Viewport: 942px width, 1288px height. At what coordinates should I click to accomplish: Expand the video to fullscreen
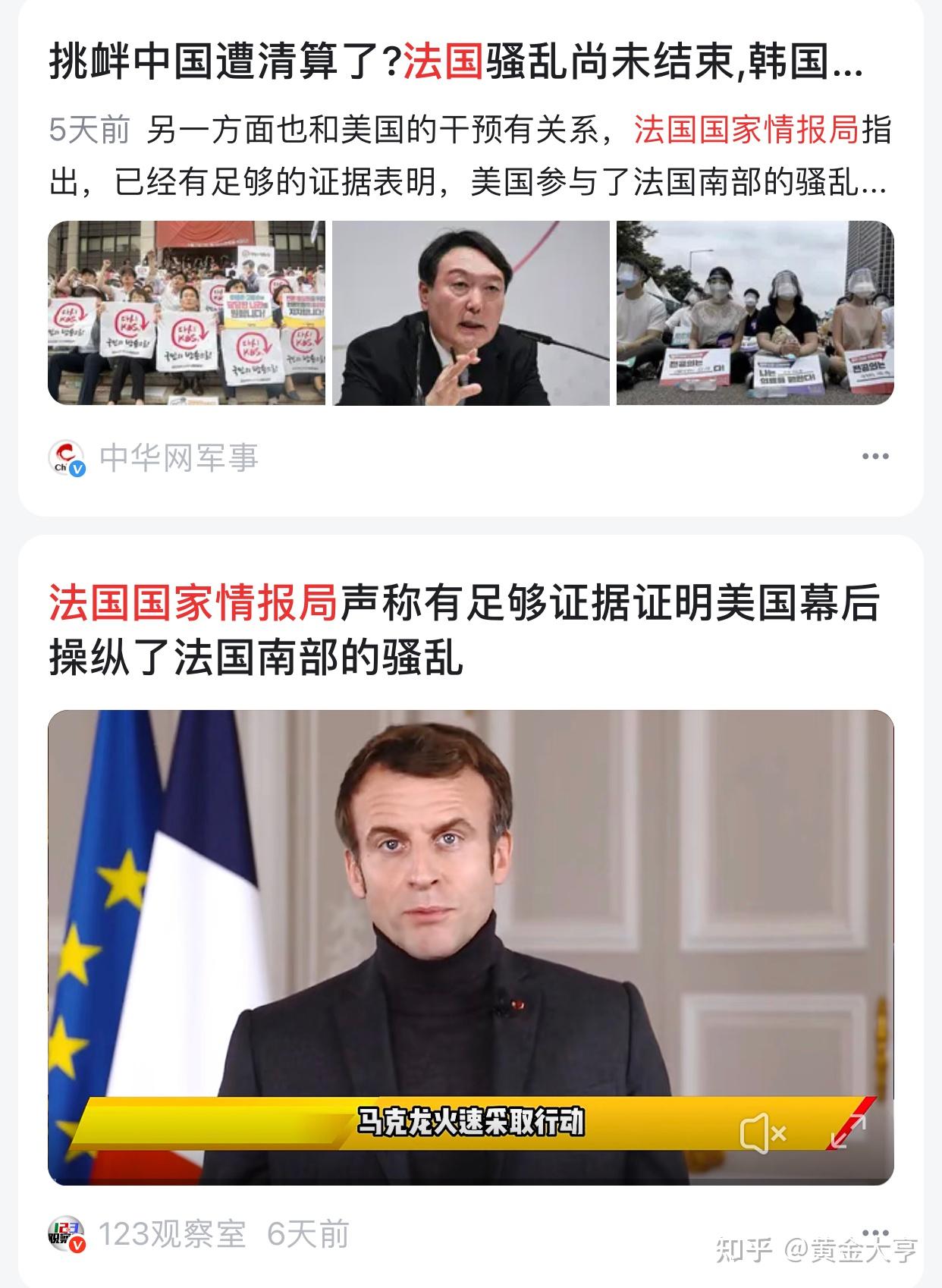[x=849, y=1131]
